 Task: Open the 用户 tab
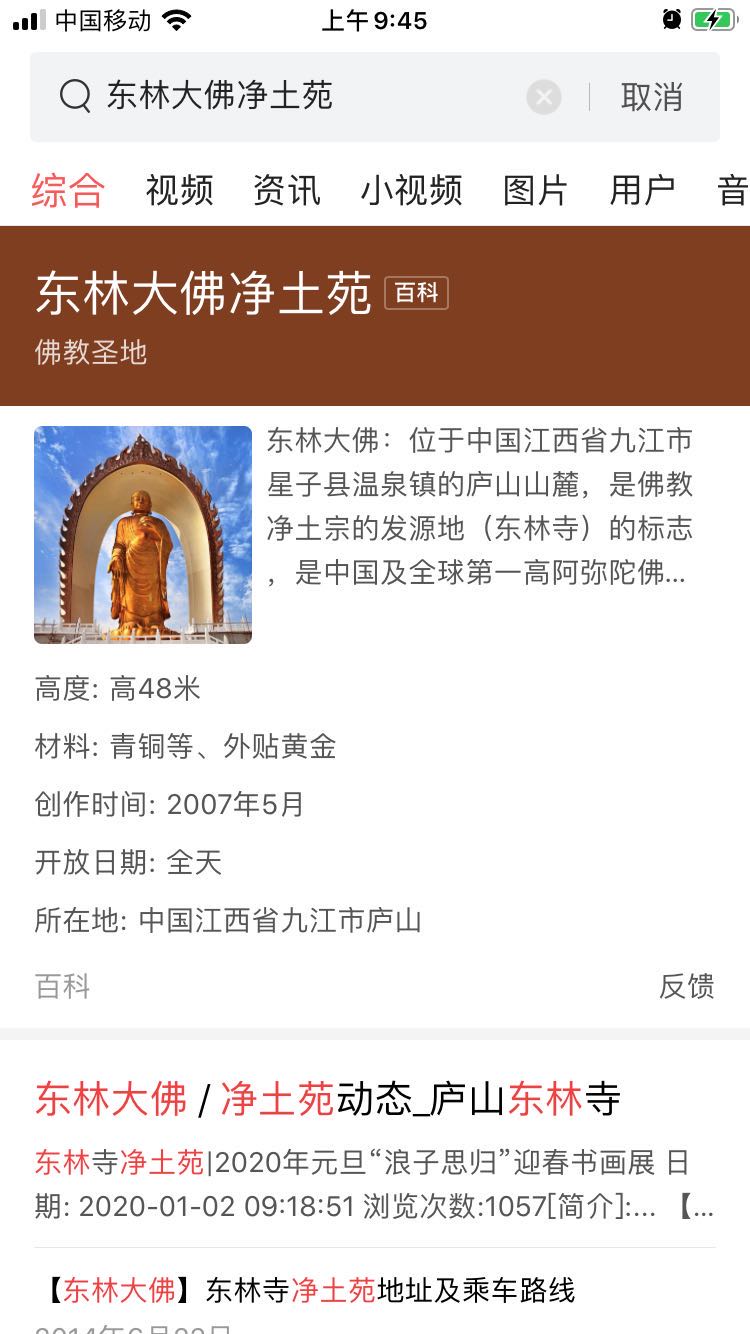(644, 190)
